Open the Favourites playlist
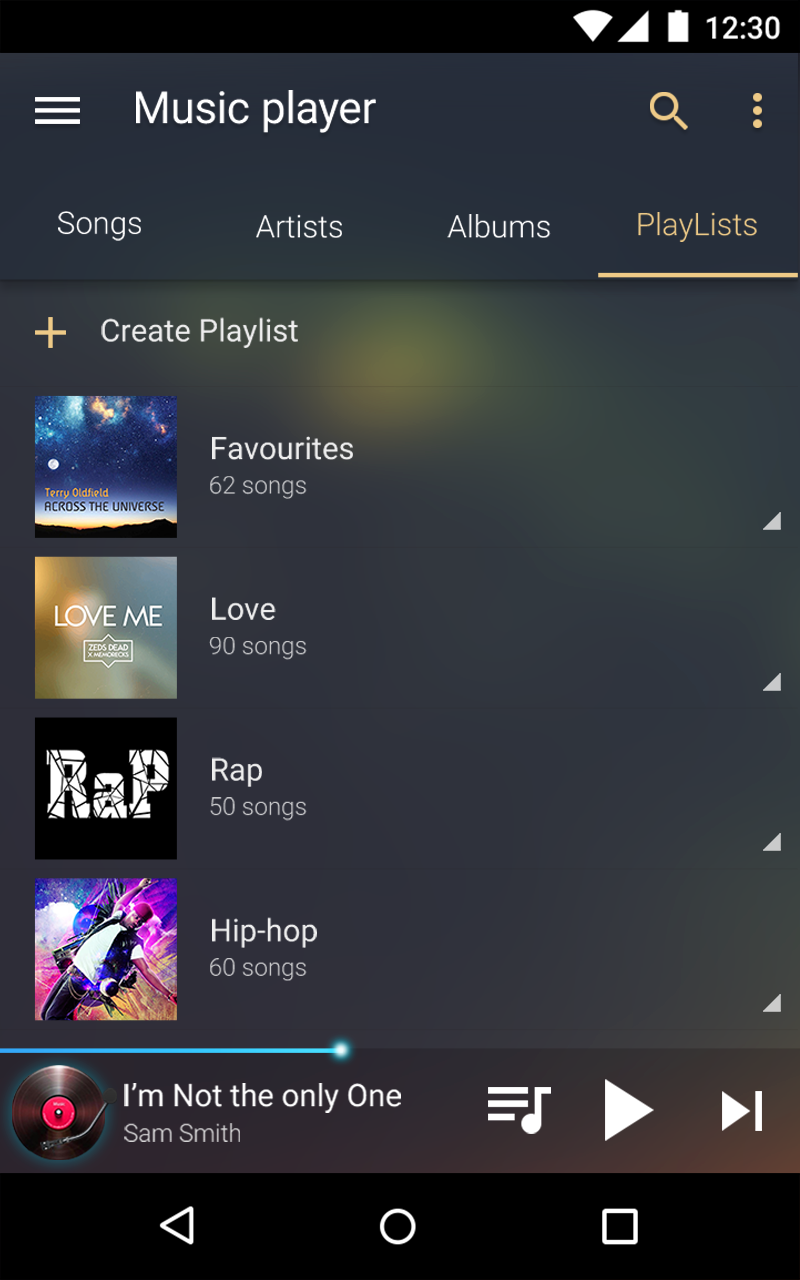 400,467
